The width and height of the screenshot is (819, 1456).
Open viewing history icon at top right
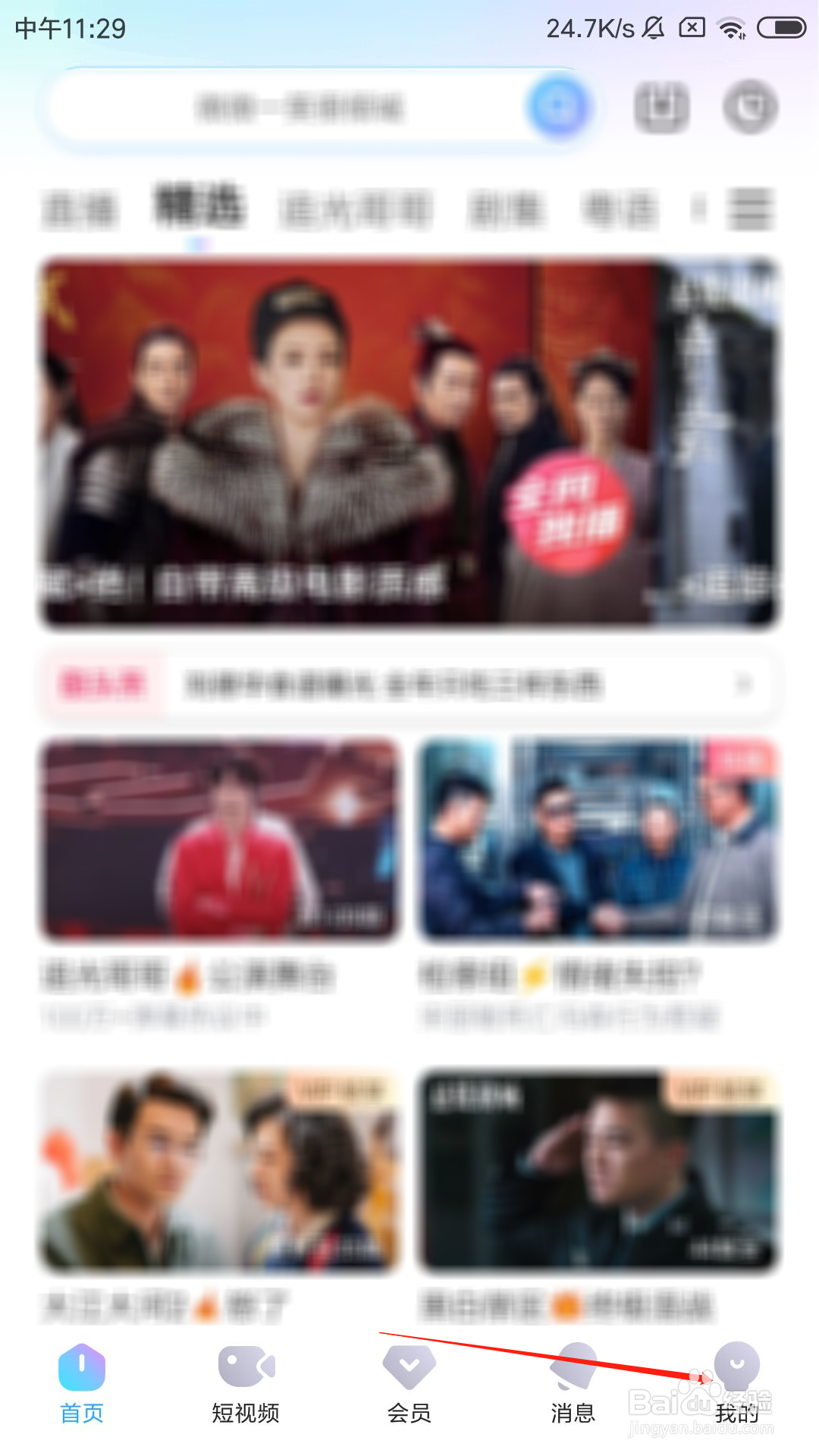click(x=750, y=108)
